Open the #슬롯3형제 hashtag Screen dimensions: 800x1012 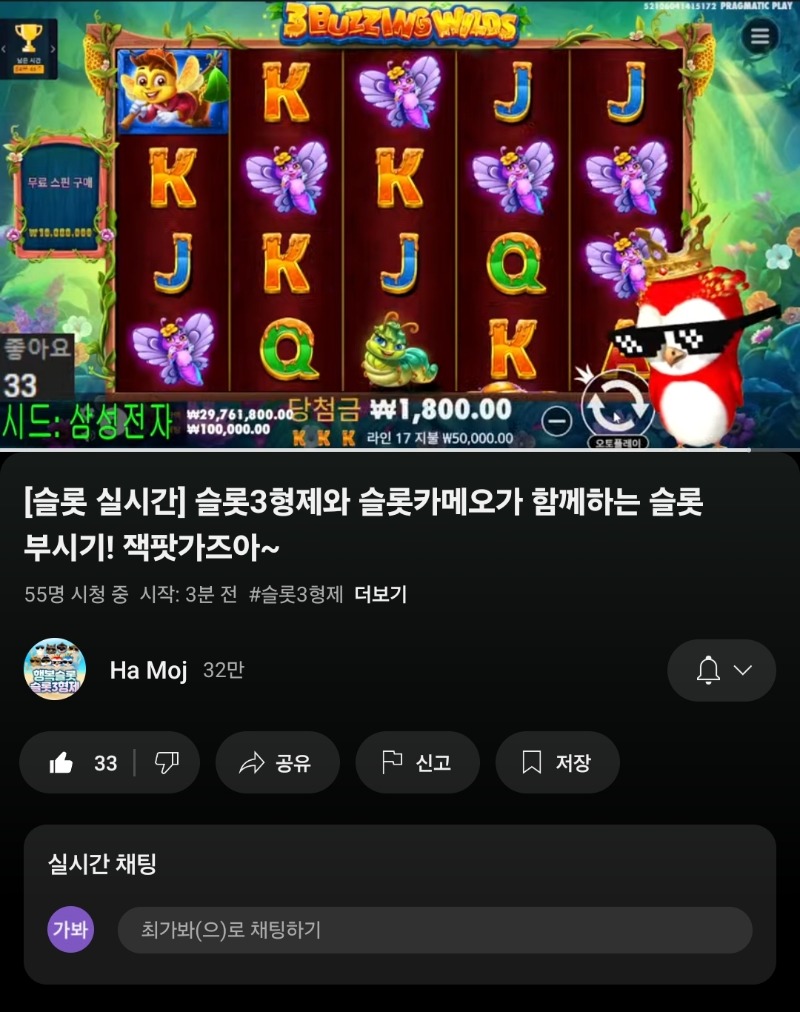tap(295, 594)
